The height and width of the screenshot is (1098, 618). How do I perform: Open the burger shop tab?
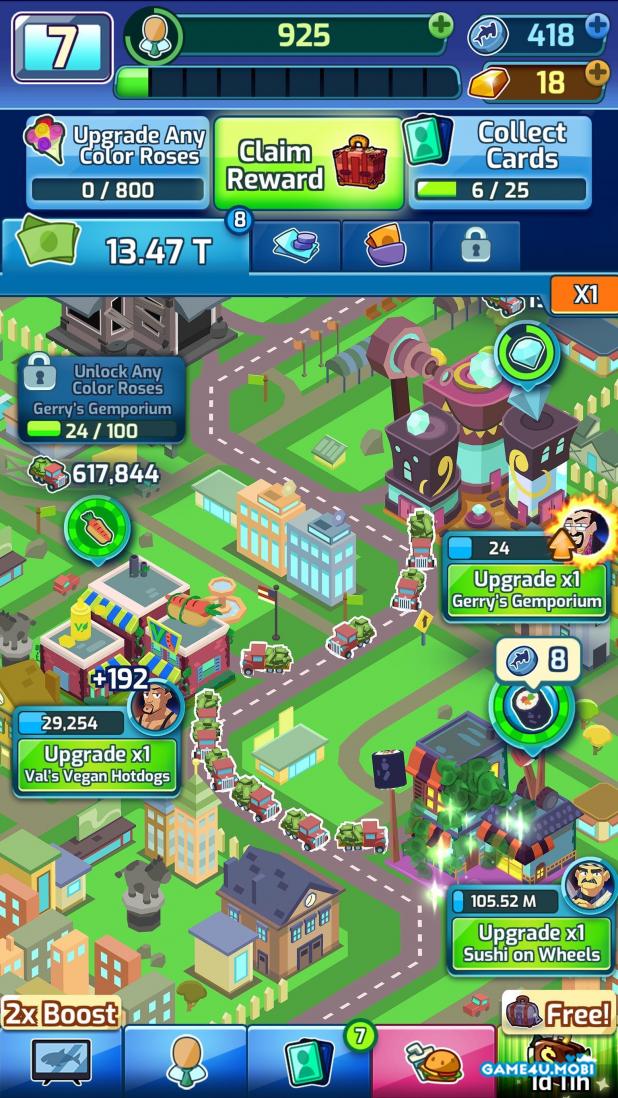(432, 1060)
